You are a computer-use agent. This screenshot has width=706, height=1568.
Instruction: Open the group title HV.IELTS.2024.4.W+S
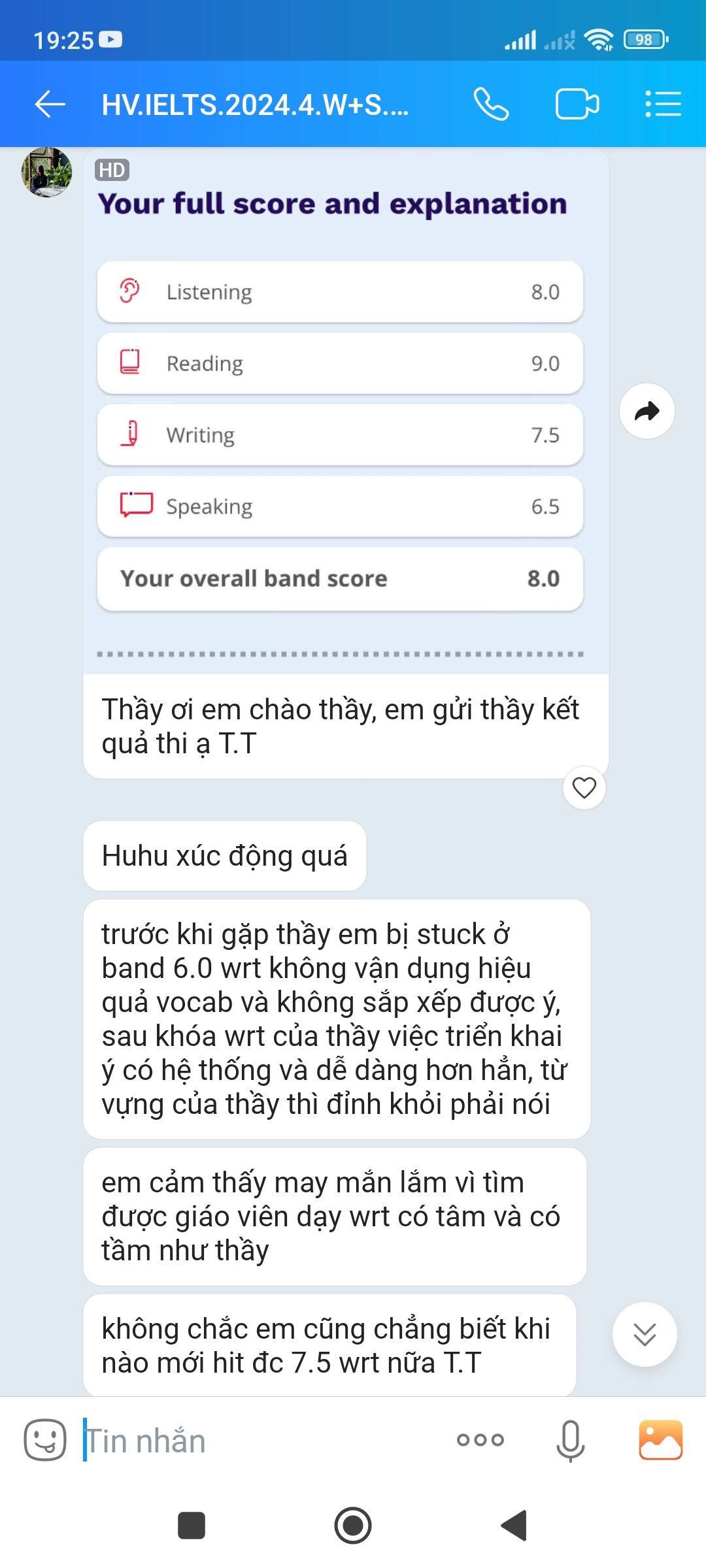(x=255, y=105)
